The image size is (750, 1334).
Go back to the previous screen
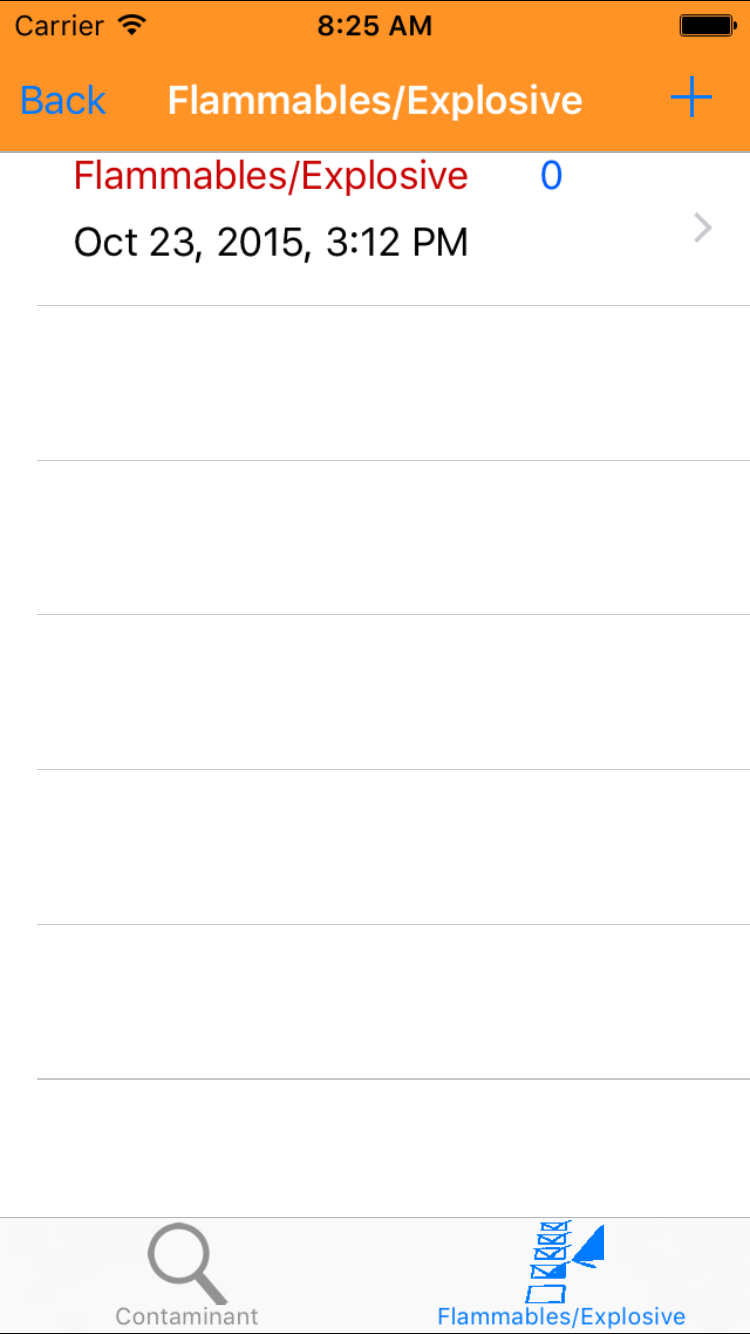[x=63, y=100]
